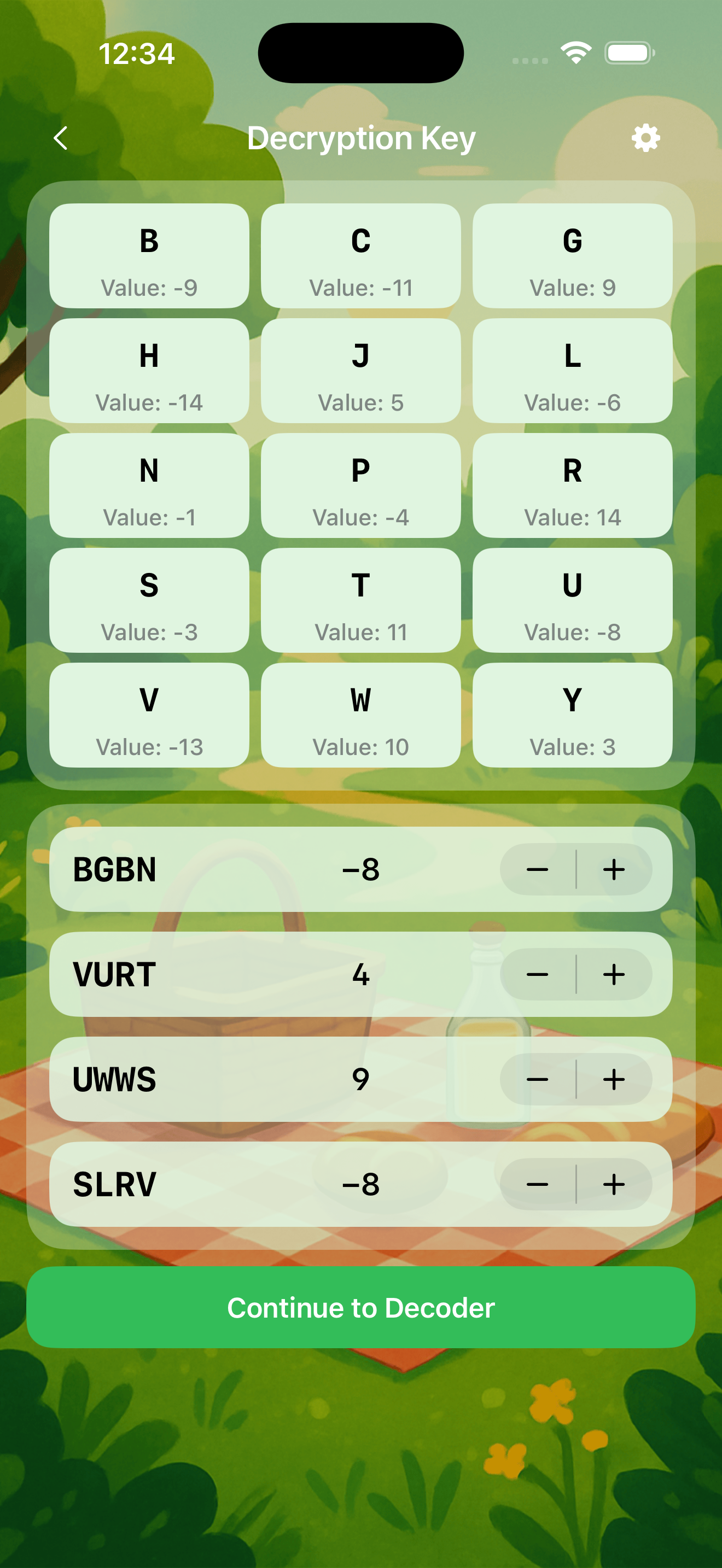Tap the VURT word label
Screen dimensions: 722x1568
click(114, 974)
